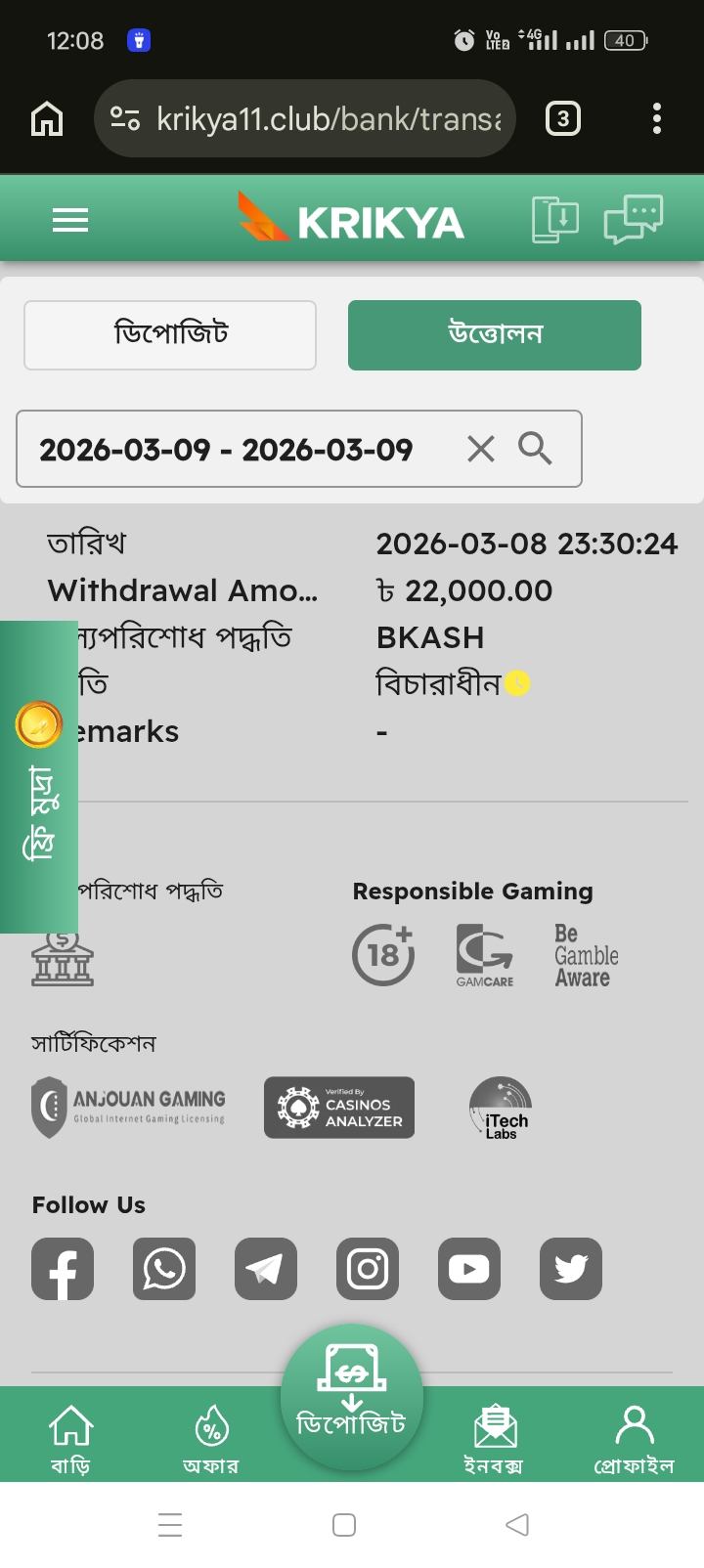The image size is (704, 1568).
Task: Open the app download icon
Action: 554,219
